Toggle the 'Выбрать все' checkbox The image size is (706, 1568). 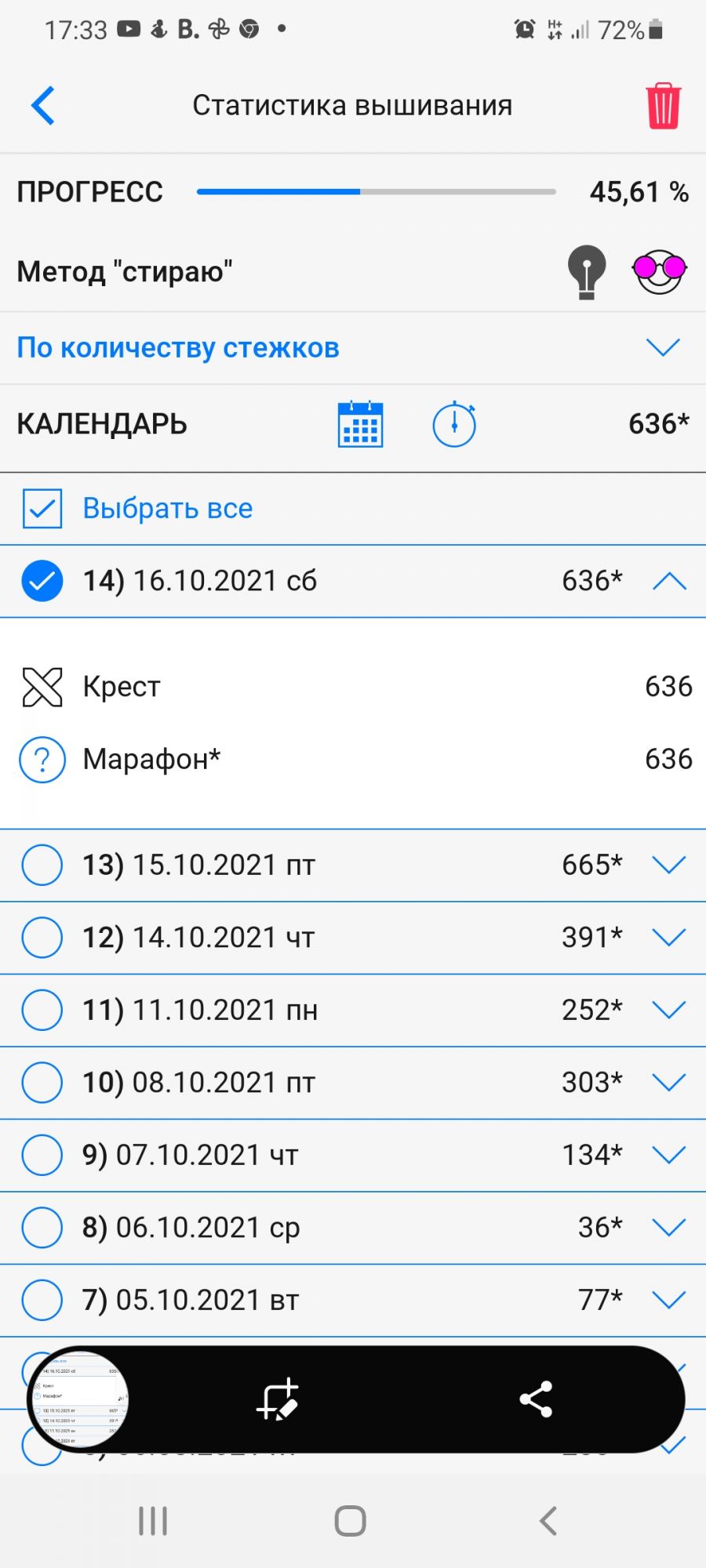point(42,509)
